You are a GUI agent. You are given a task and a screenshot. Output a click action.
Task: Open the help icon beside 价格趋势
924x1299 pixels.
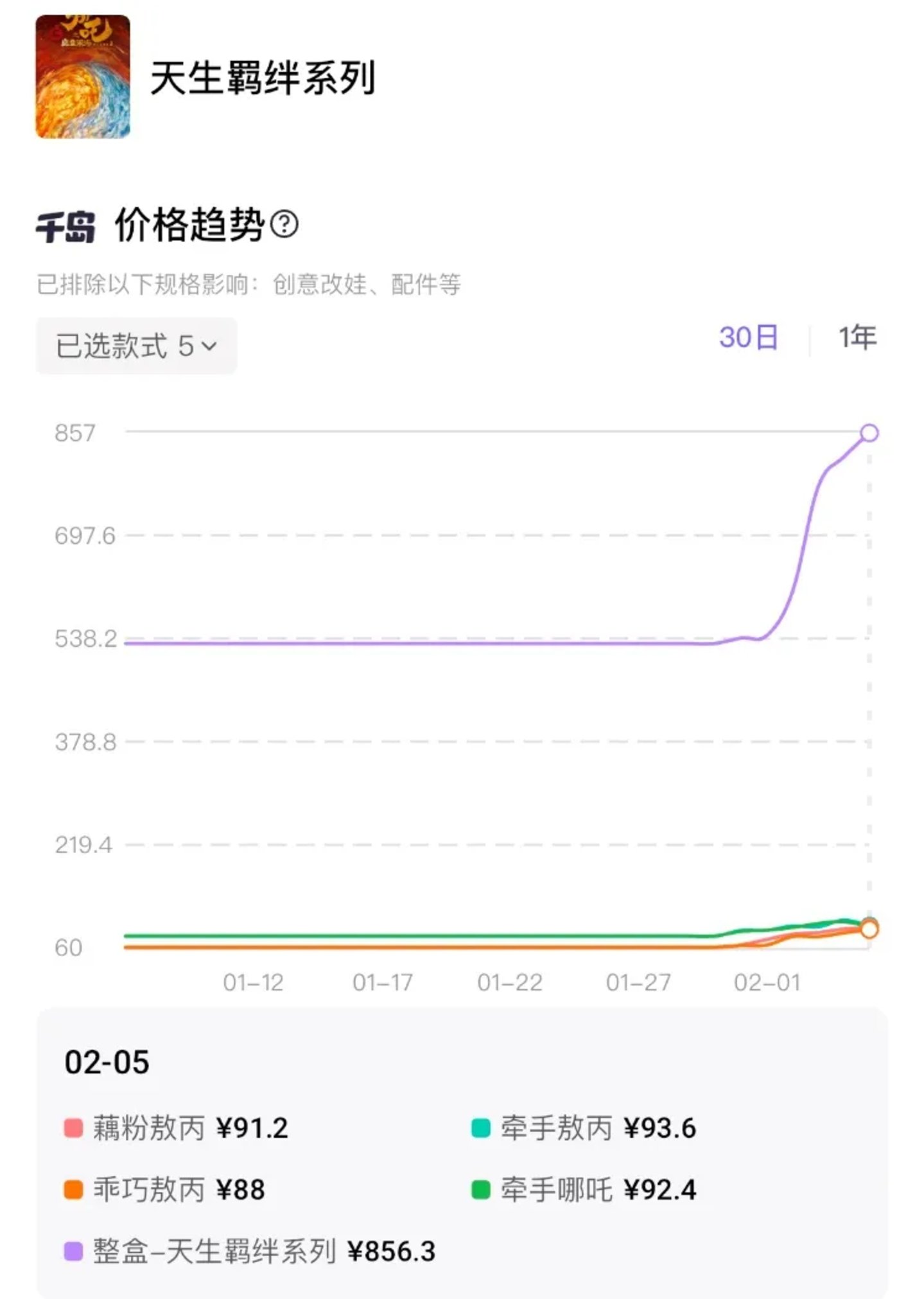click(x=284, y=224)
